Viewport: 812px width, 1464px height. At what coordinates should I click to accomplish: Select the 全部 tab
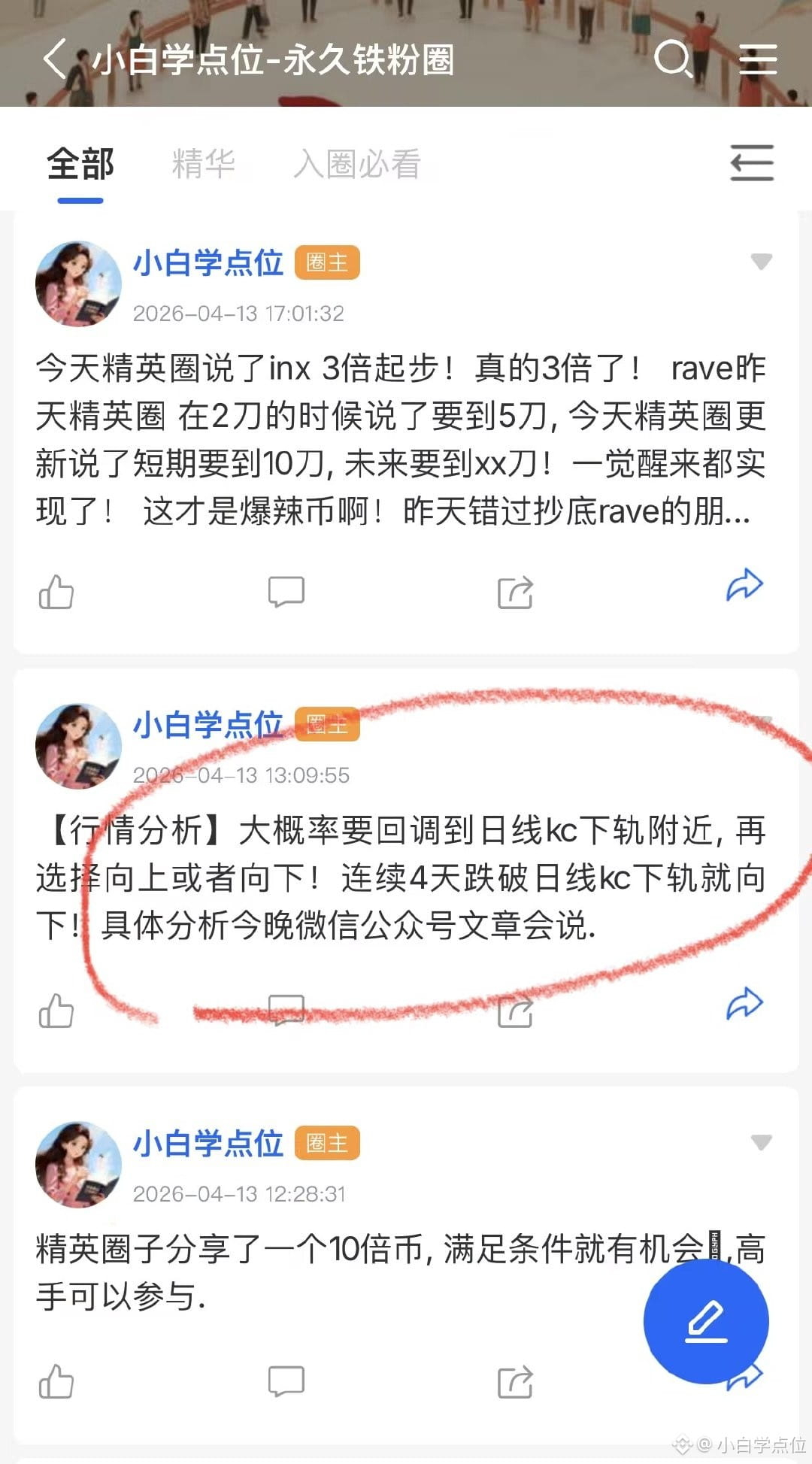[80, 163]
